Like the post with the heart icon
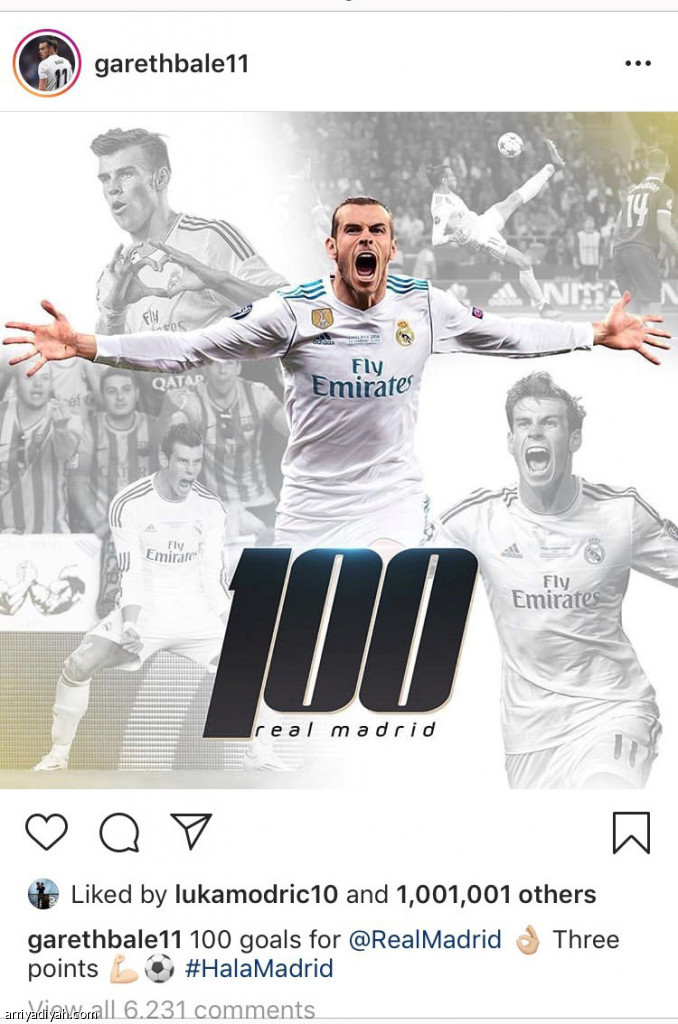 (46, 831)
